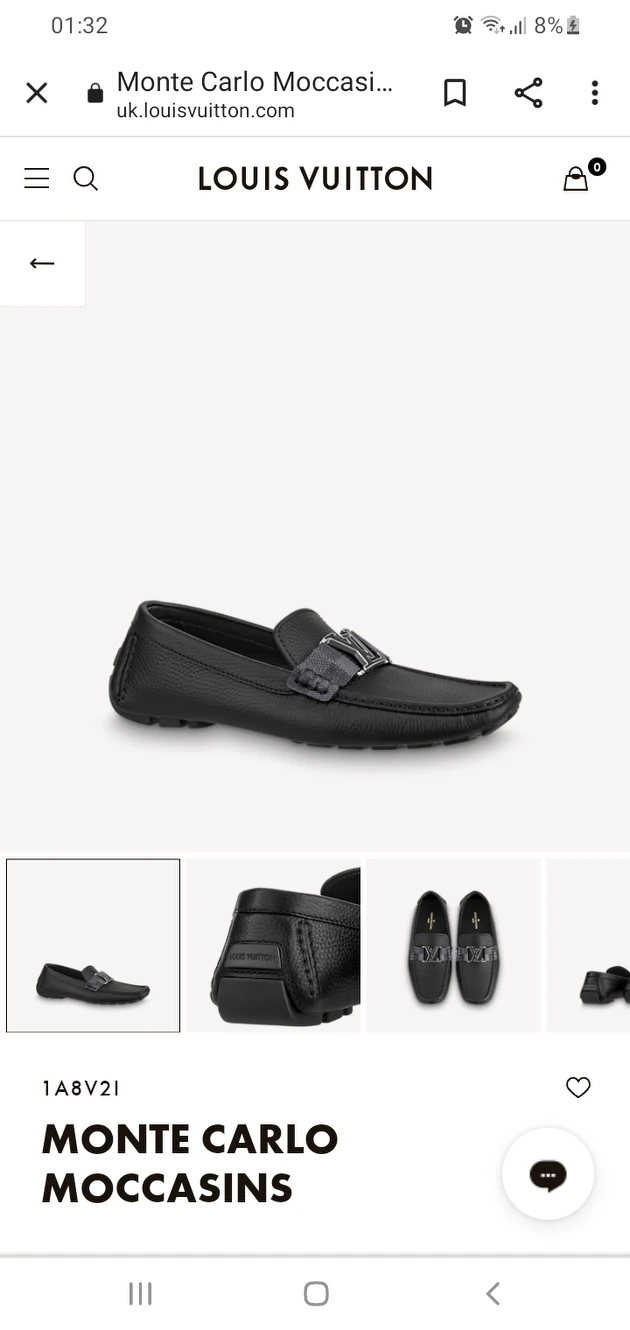Image resolution: width=630 pixels, height=1330 pixels.
Task: Bookmark this page in the browser
Action: [x=455, y=93]
